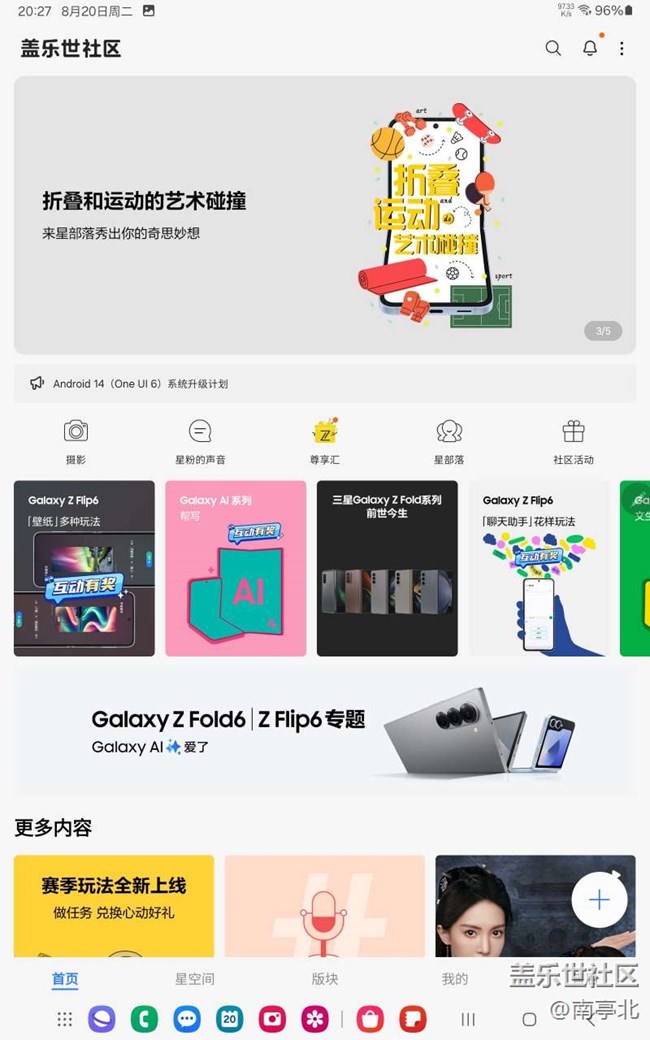This screenshot has height=1040, width=650.
Task: Open the Galaxy Z Flip6 壁纸多种玩法 card
Action: (x=84, y=568)
